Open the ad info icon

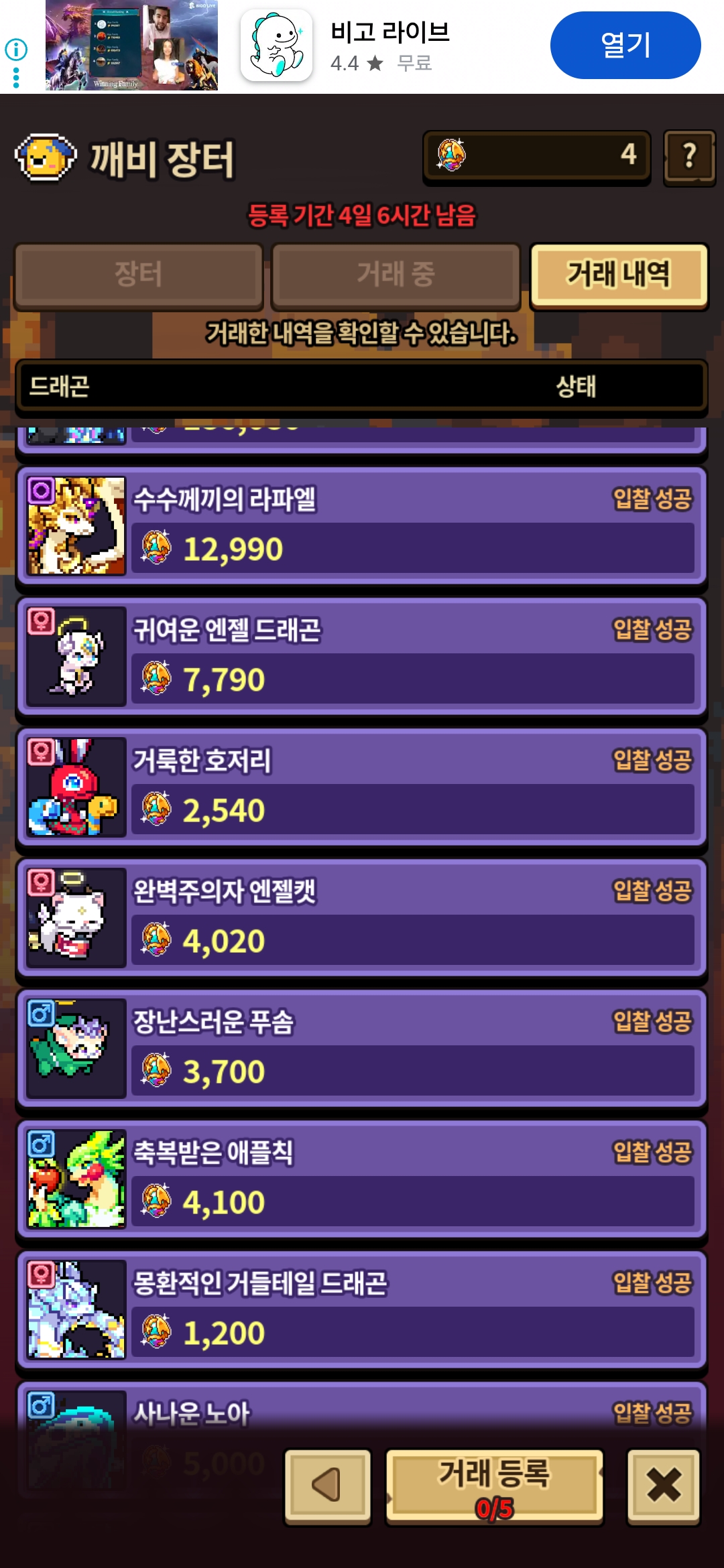tap(16, 49)
